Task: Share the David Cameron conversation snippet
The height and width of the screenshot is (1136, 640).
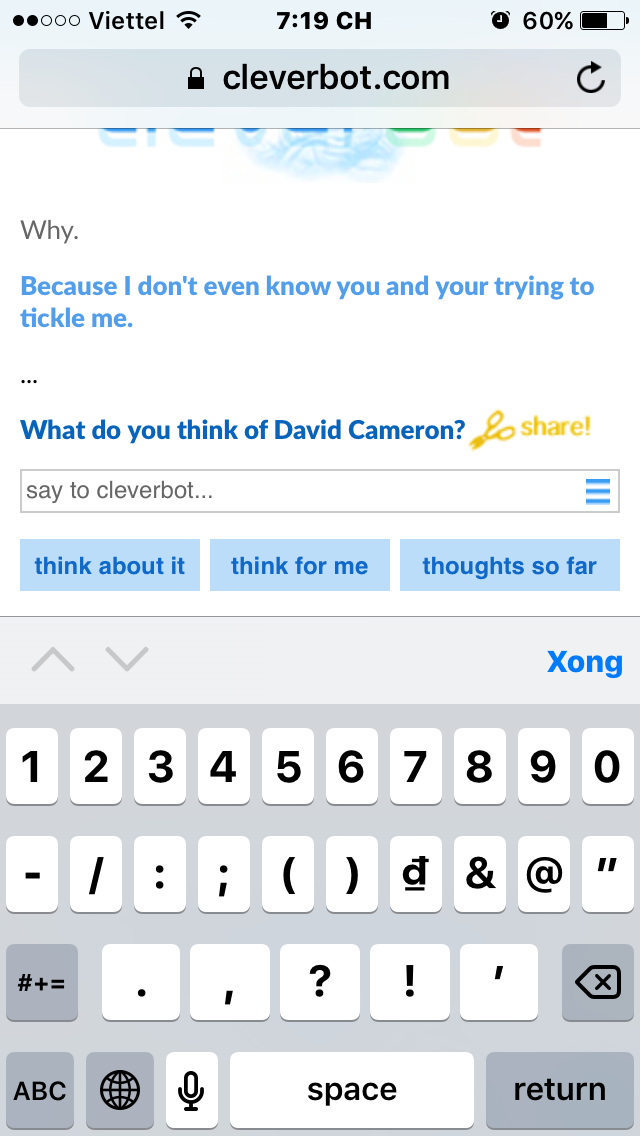Action: pos(531,430)
